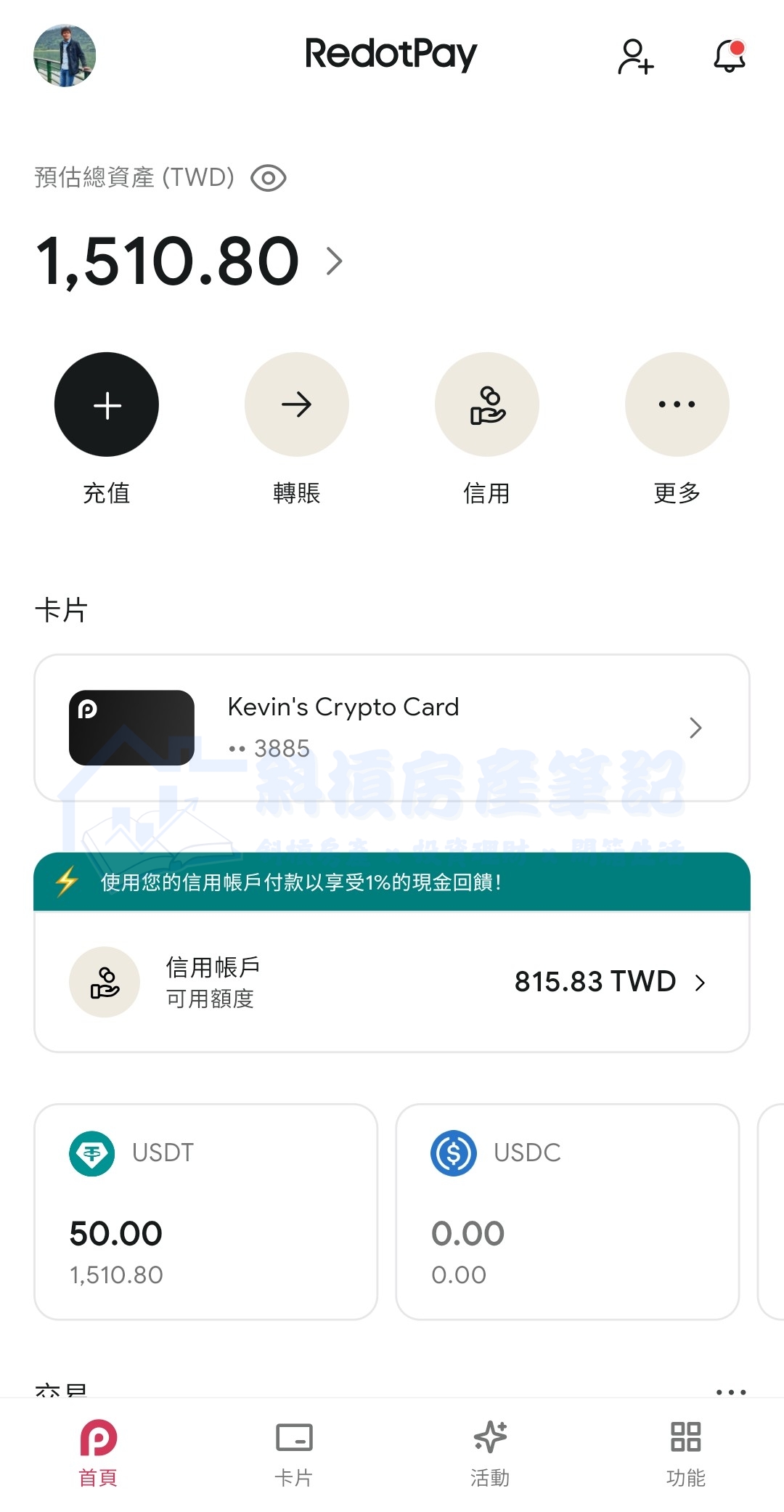The width and height of the screenshot is (784, 1512).
Task: Open Kevin's Crypto Card
Action: click(x=392, y=728)
